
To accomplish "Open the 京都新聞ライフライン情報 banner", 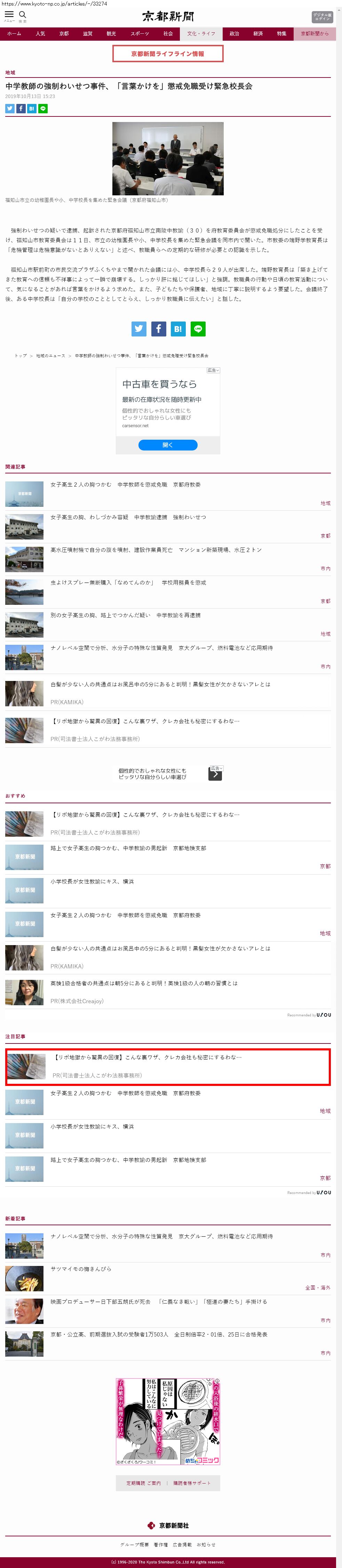I will 168,54.
